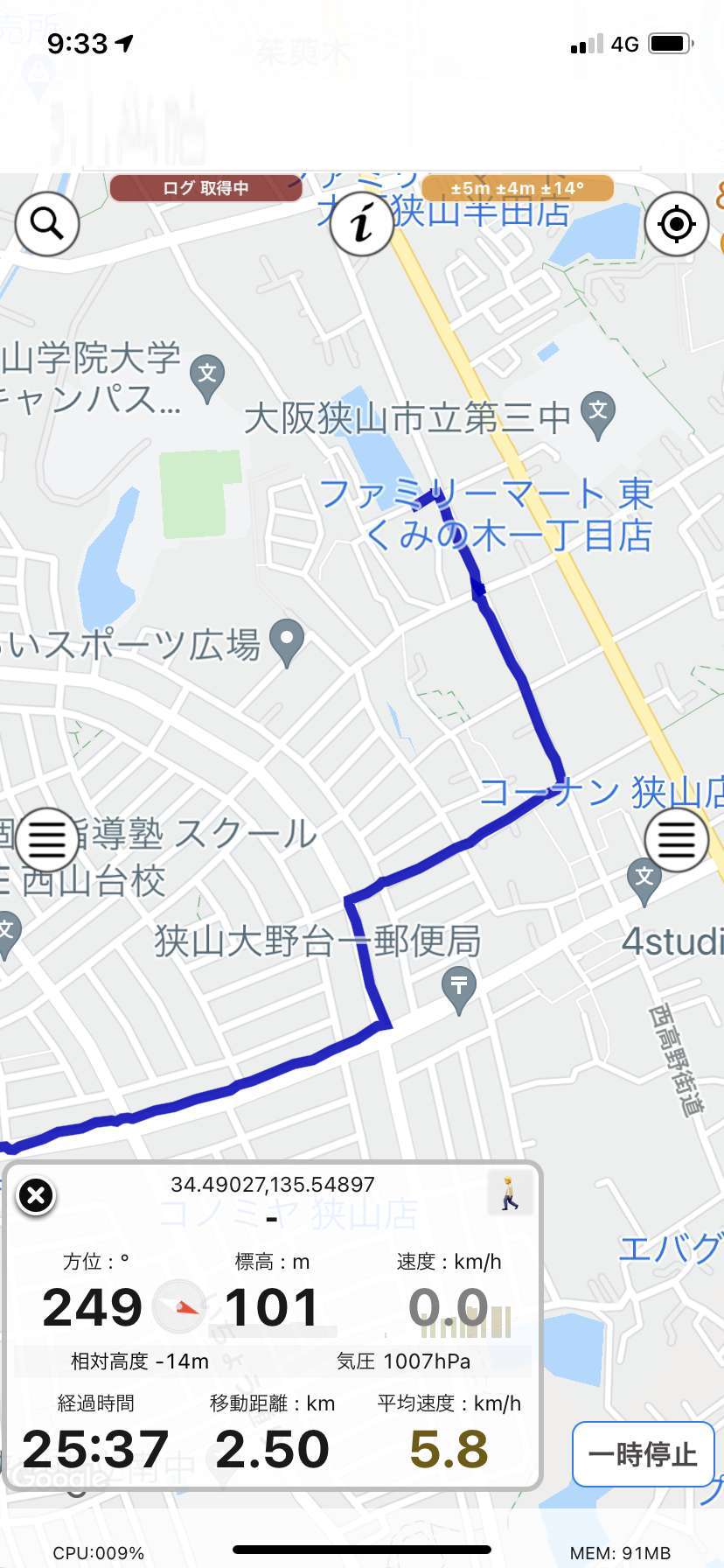Select the 狭山大野台一郵便局 post office marker
Viewport: 724px width, 1568px height.
pyautogui.click(x=459, y=989)
